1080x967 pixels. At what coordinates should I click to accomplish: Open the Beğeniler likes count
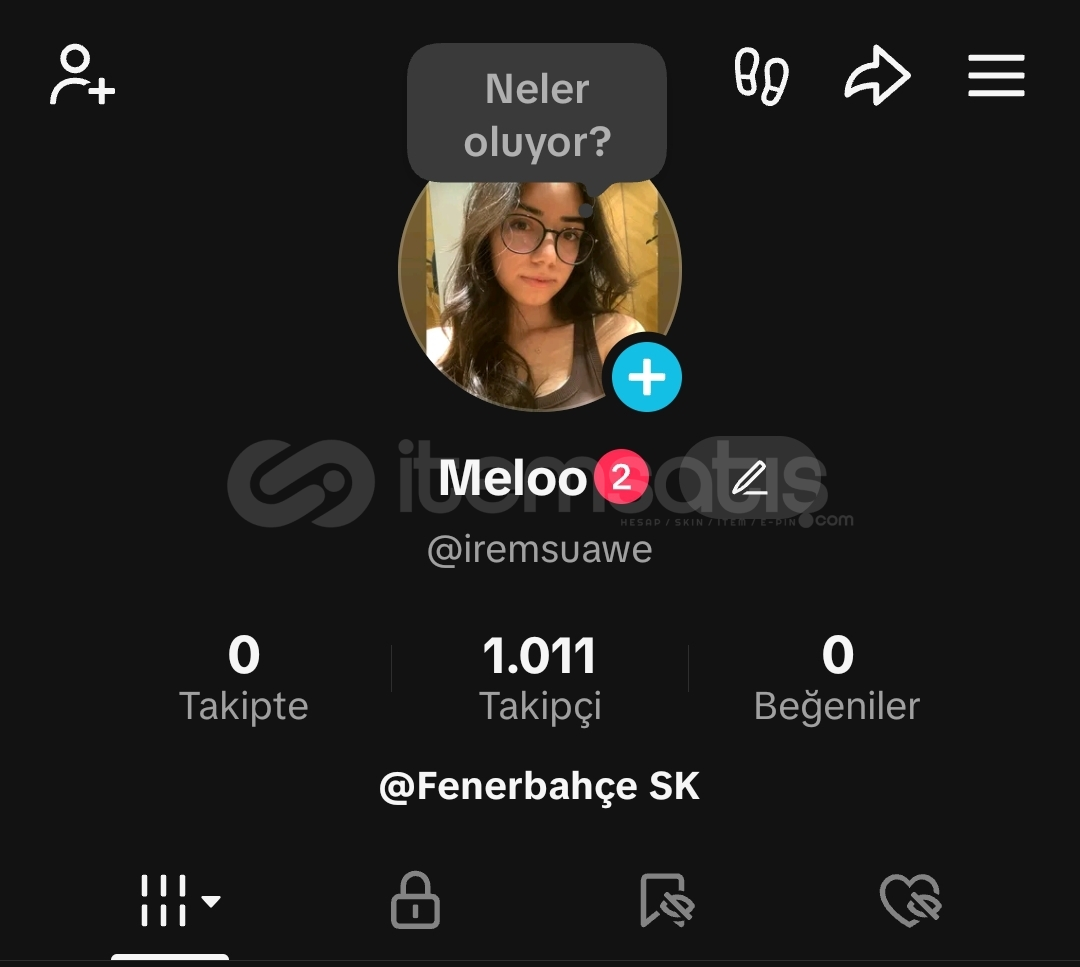(836, 678)
